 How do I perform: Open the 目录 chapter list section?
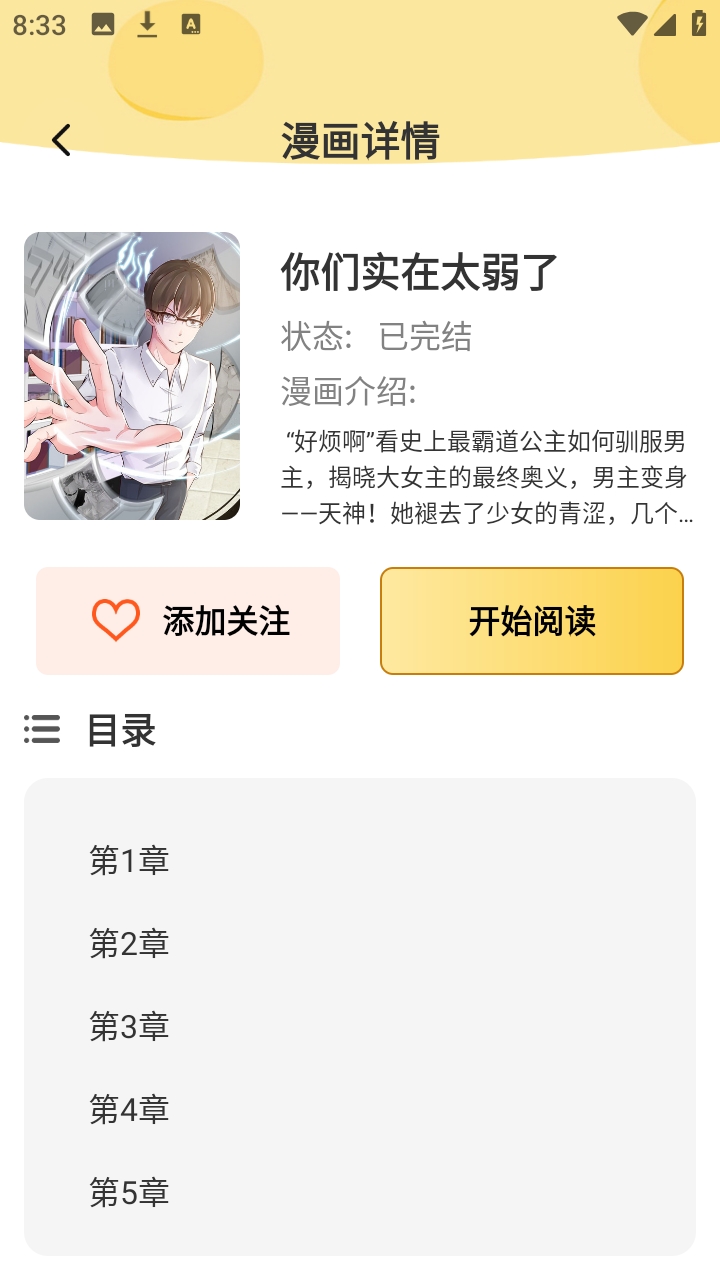point(120,731)
